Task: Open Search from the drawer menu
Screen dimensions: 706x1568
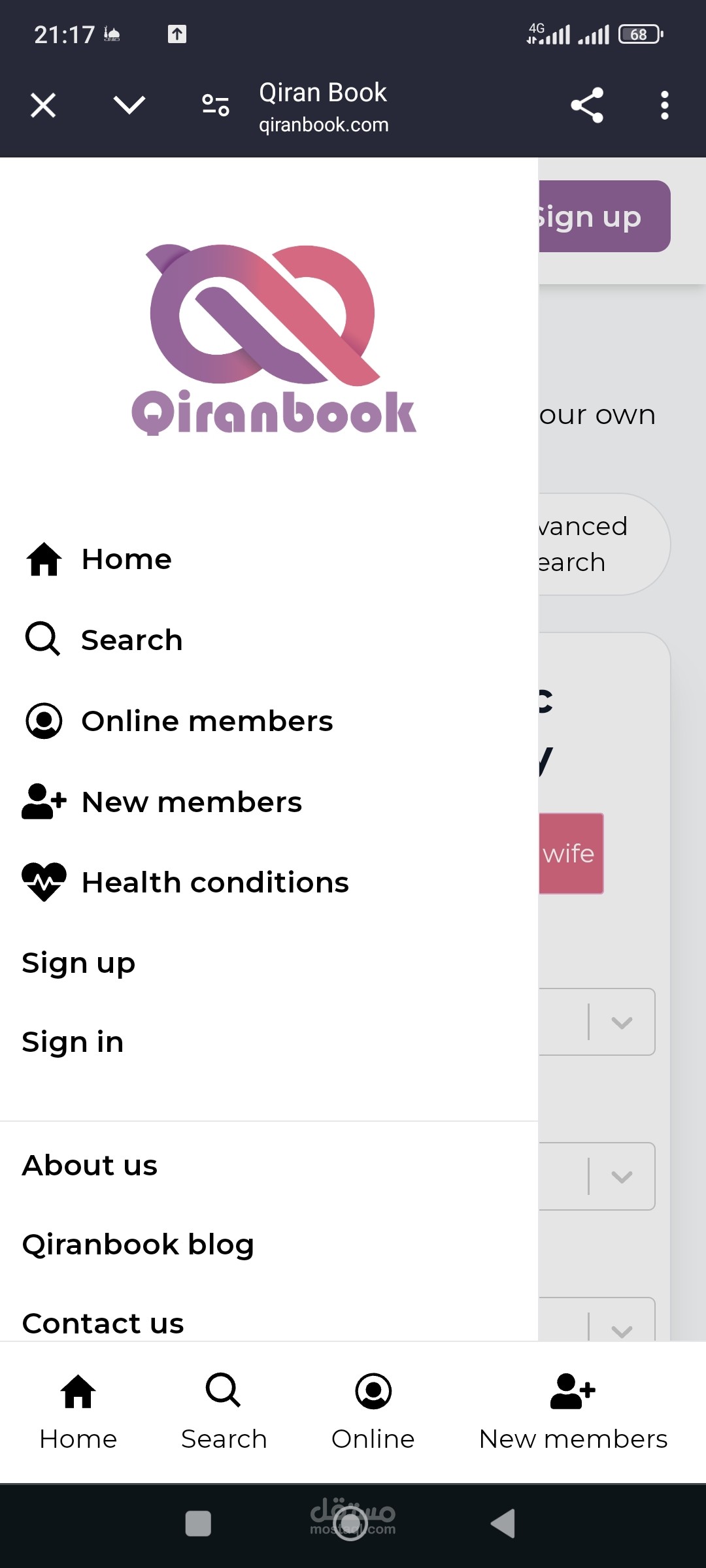Action: tap(104, 640)
